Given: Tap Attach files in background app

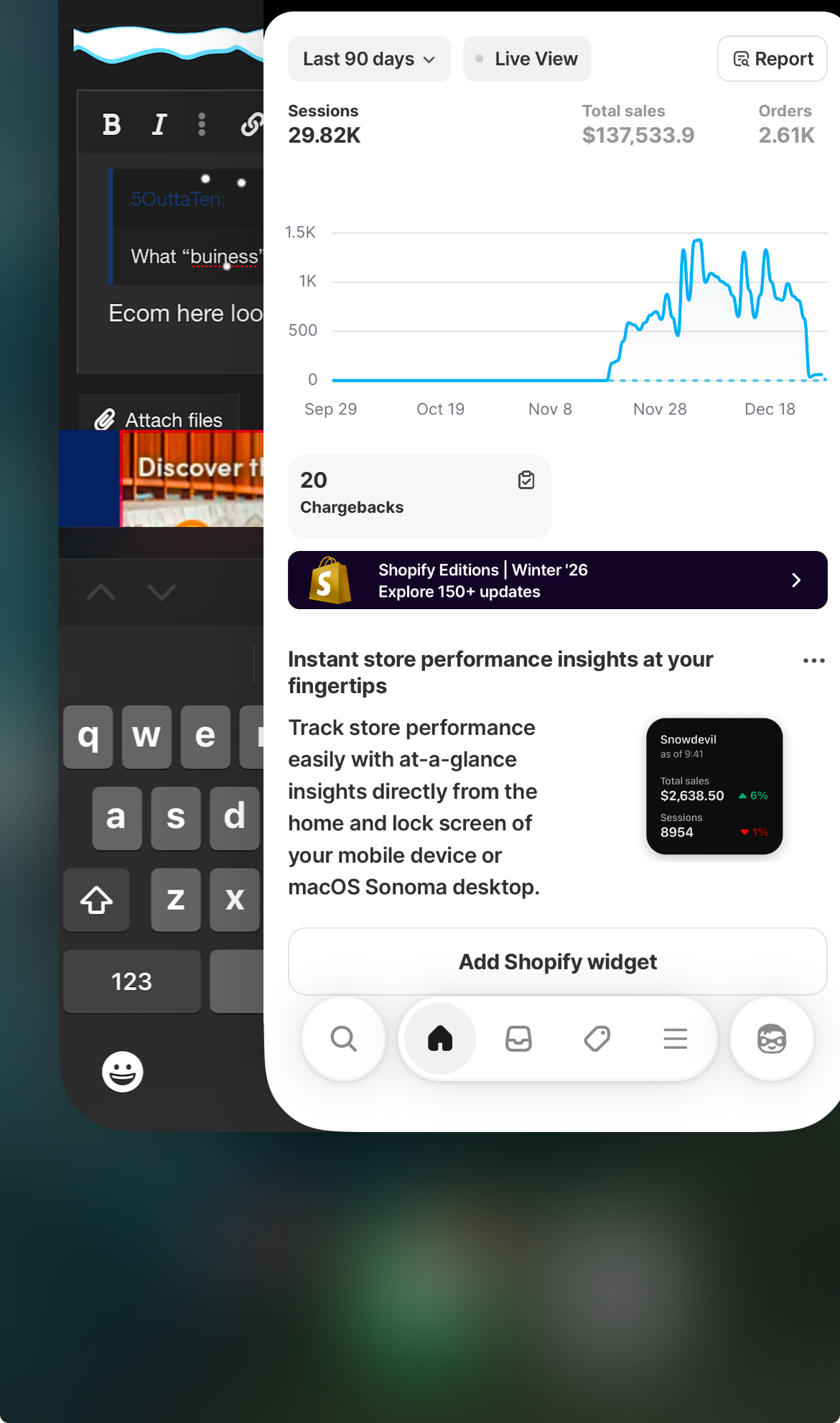Looking at the screenshot, I should [x=159, y=420].
